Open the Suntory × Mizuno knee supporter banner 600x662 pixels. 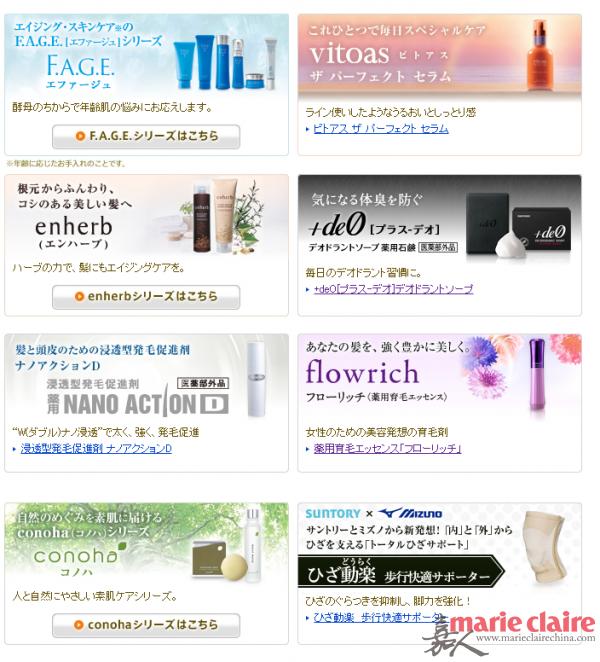(440, 548)
